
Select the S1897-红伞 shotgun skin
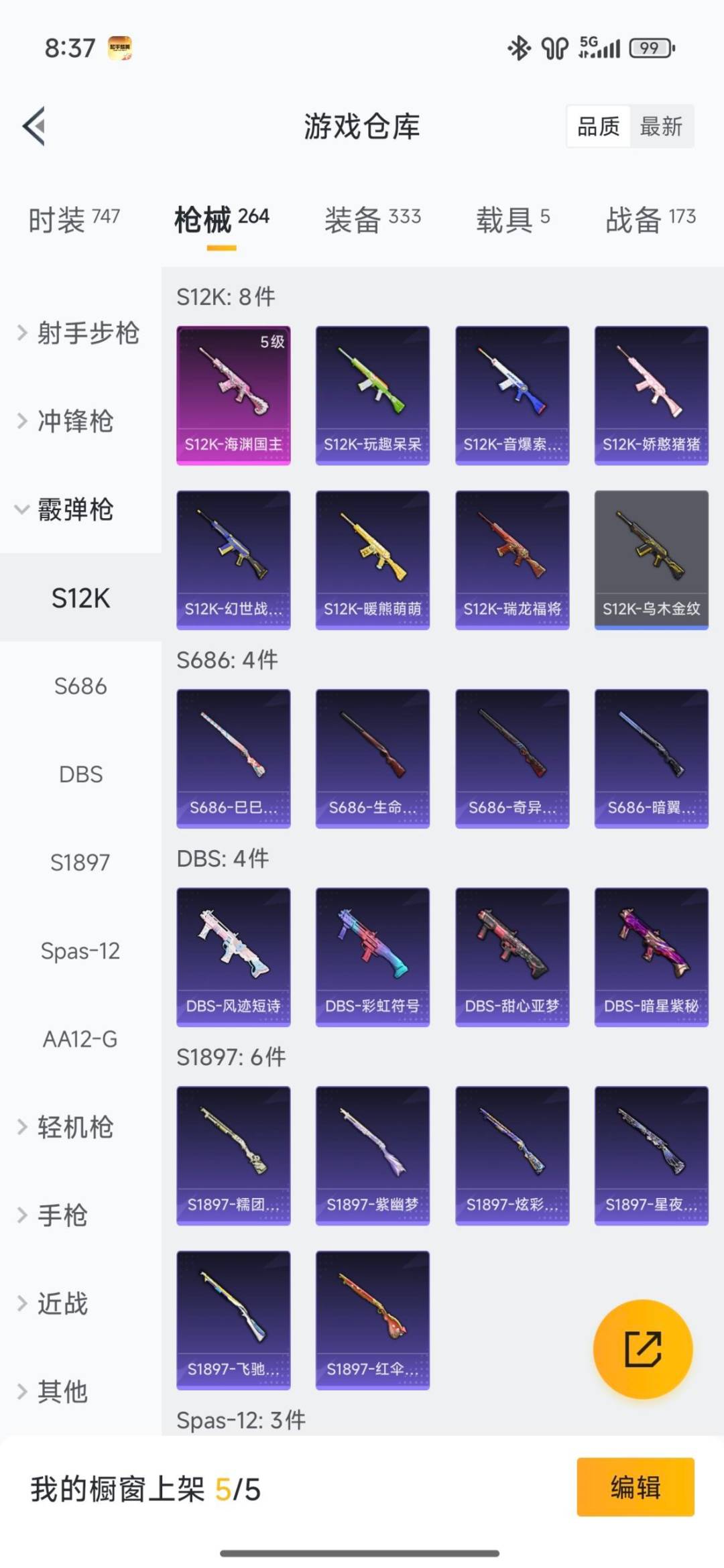point(373,1319)
